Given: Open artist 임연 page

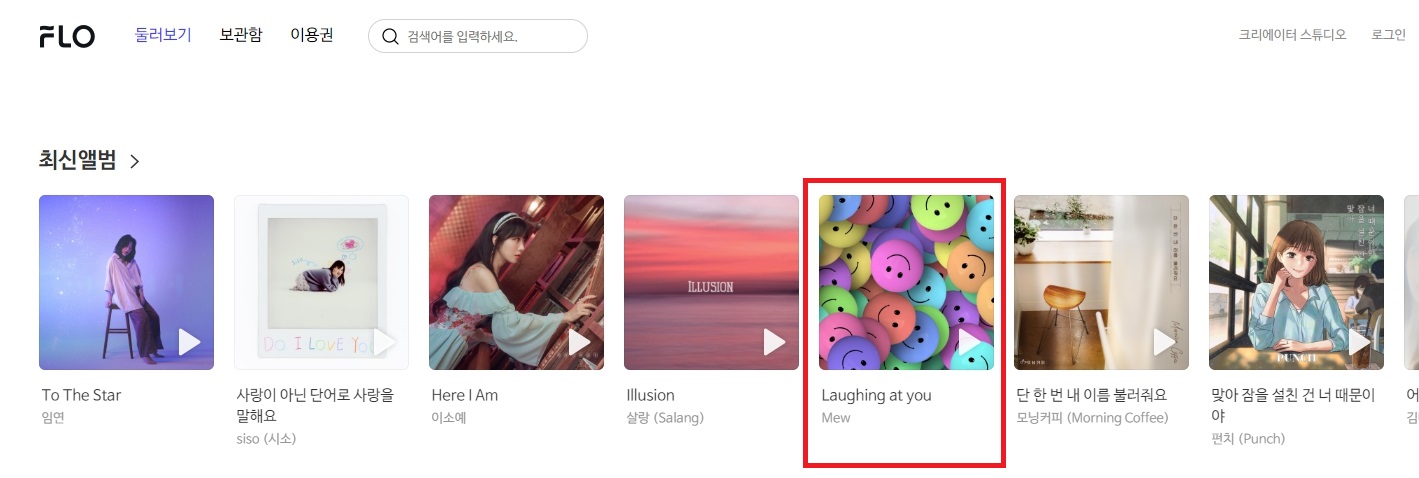Looking at the screenshot, I should [x=53, y=418].
